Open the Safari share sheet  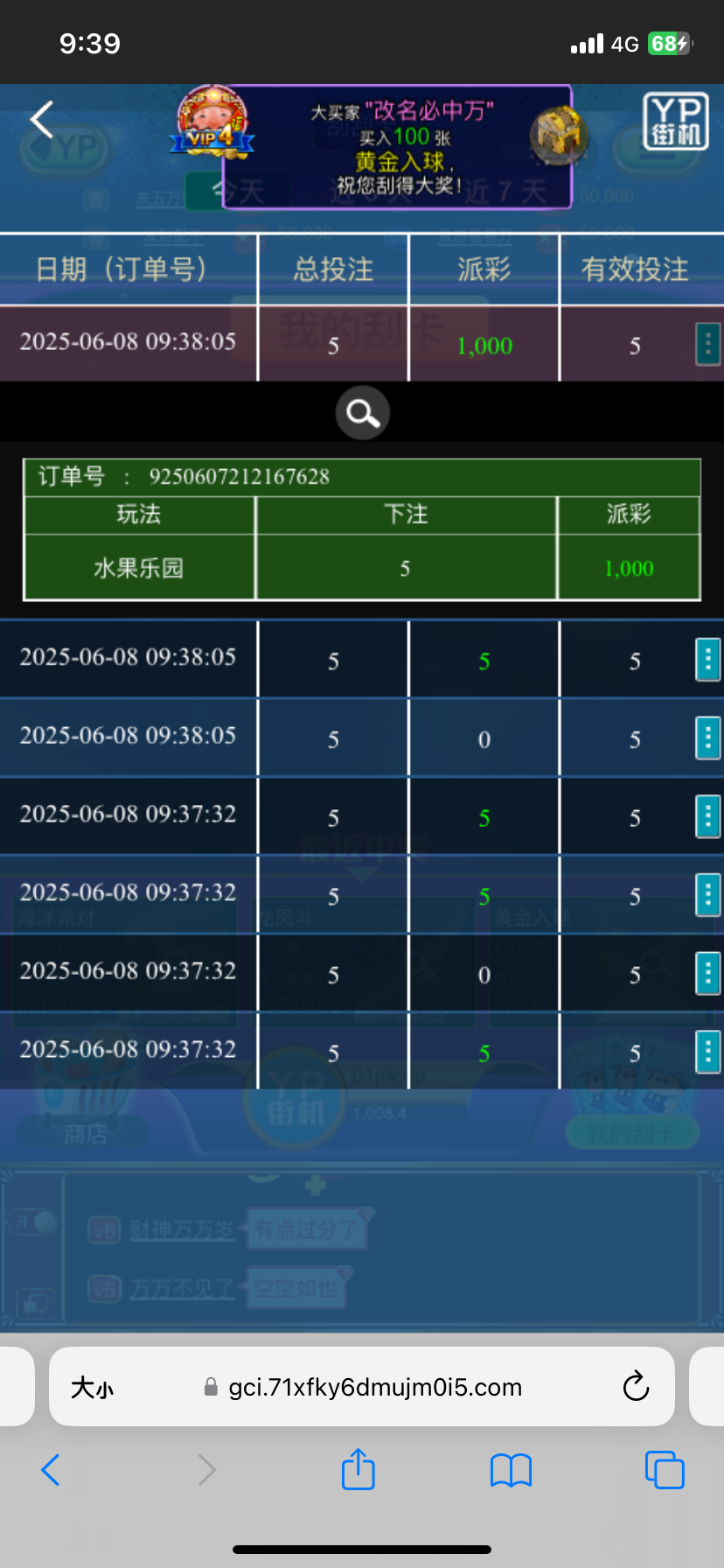(358, 1469)
